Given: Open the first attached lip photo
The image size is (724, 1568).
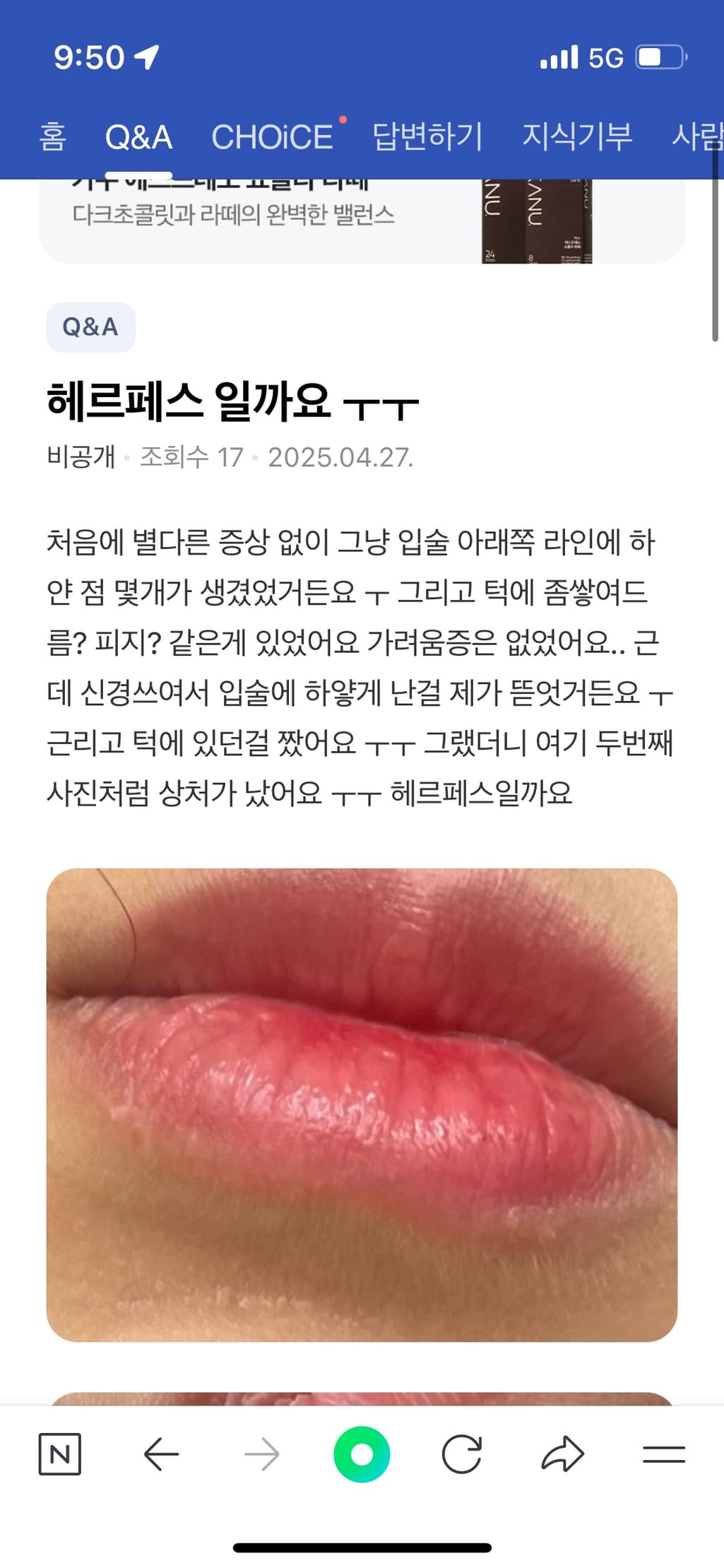Looking at the screenshot, I should tap(362, 1104).
